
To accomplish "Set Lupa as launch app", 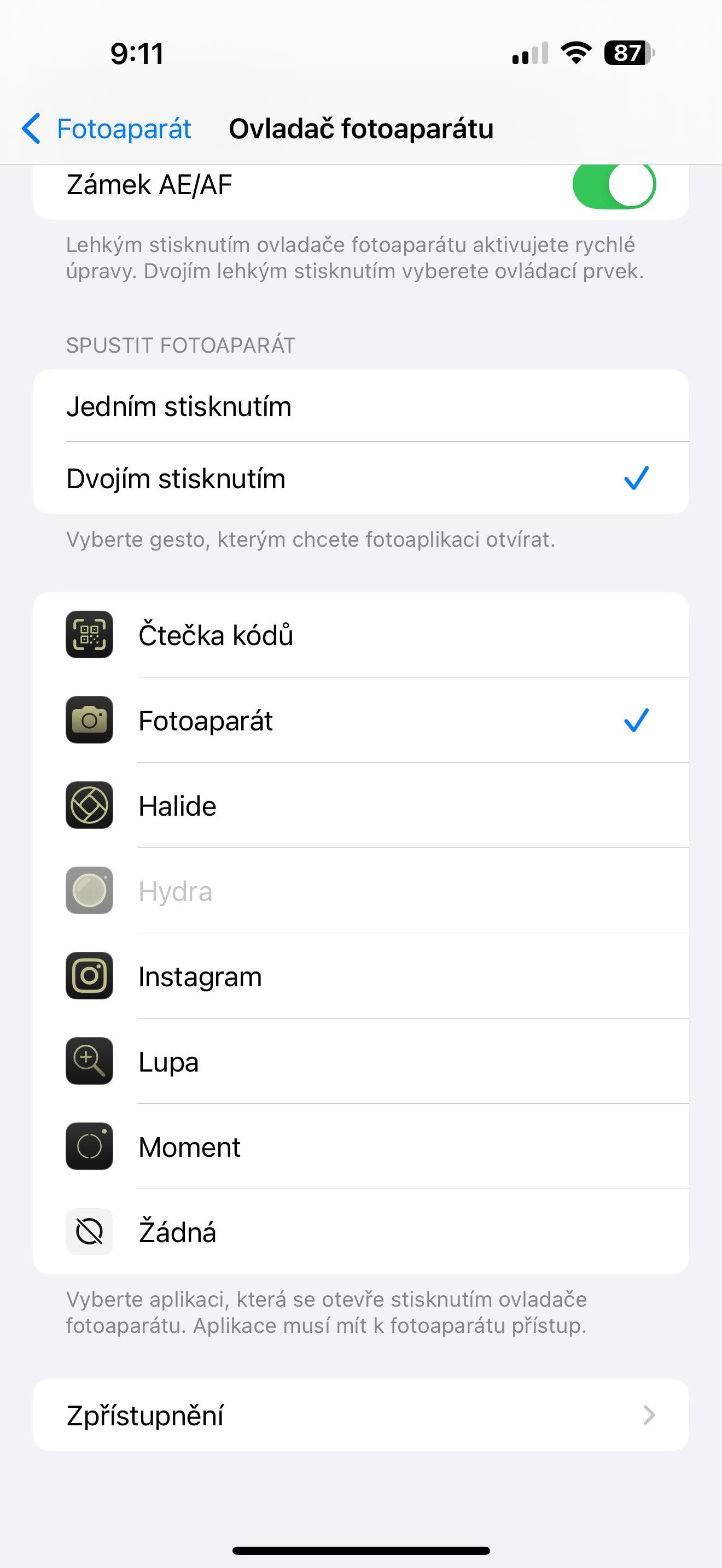I will [x=360, y=1062].
